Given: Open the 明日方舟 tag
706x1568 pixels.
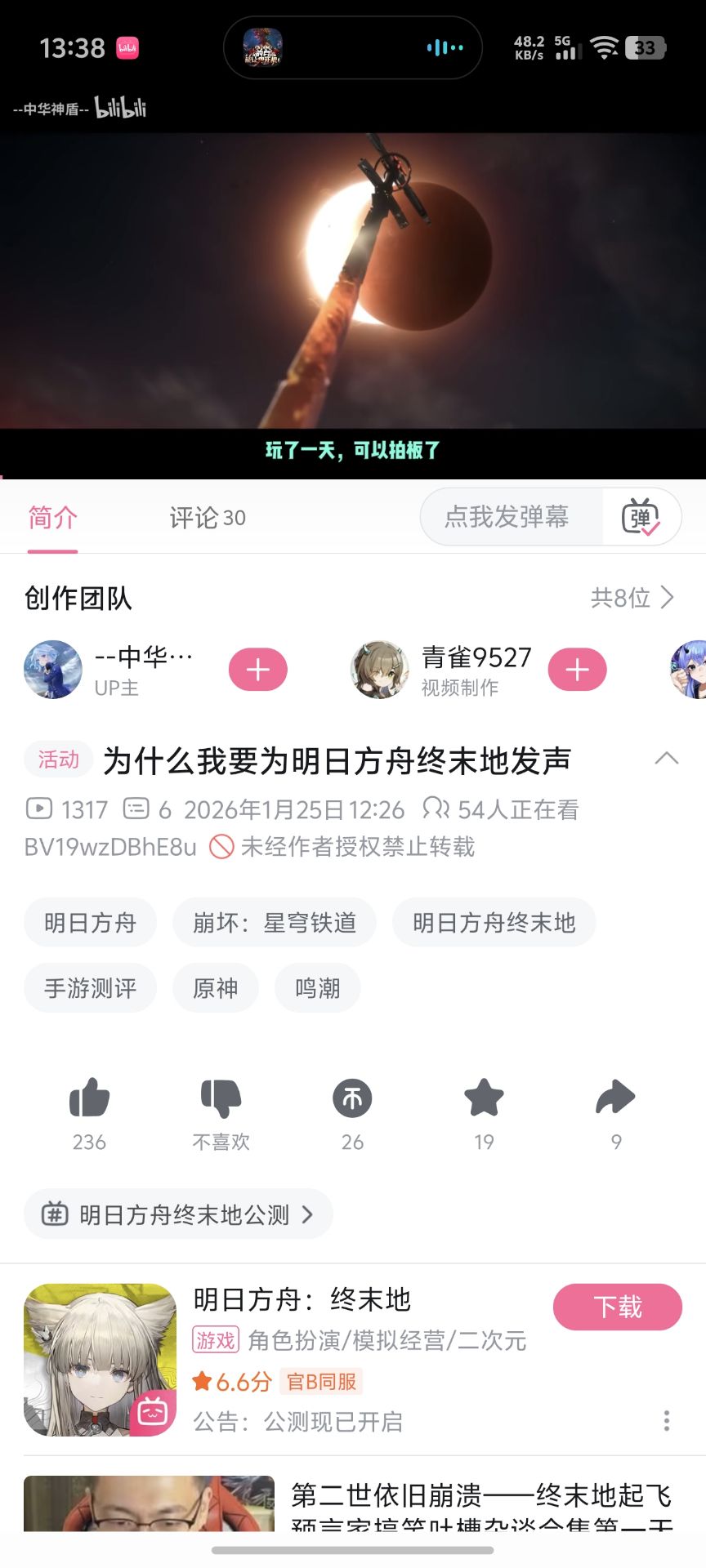Looking at the screenshot, I should (x=90, y=923).
